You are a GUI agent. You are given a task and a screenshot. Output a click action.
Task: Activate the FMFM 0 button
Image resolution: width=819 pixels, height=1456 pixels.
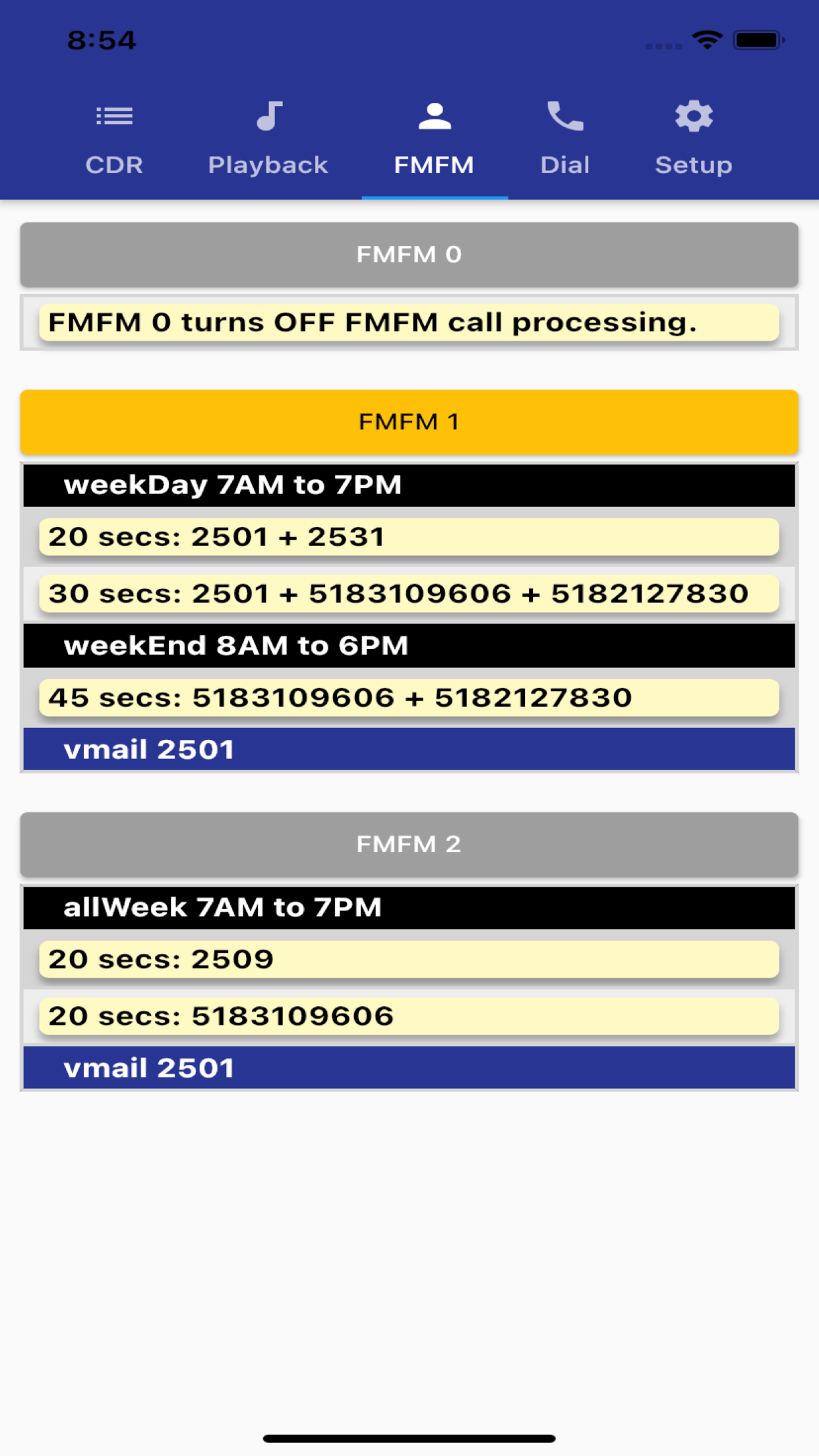(x=409, y=255)
